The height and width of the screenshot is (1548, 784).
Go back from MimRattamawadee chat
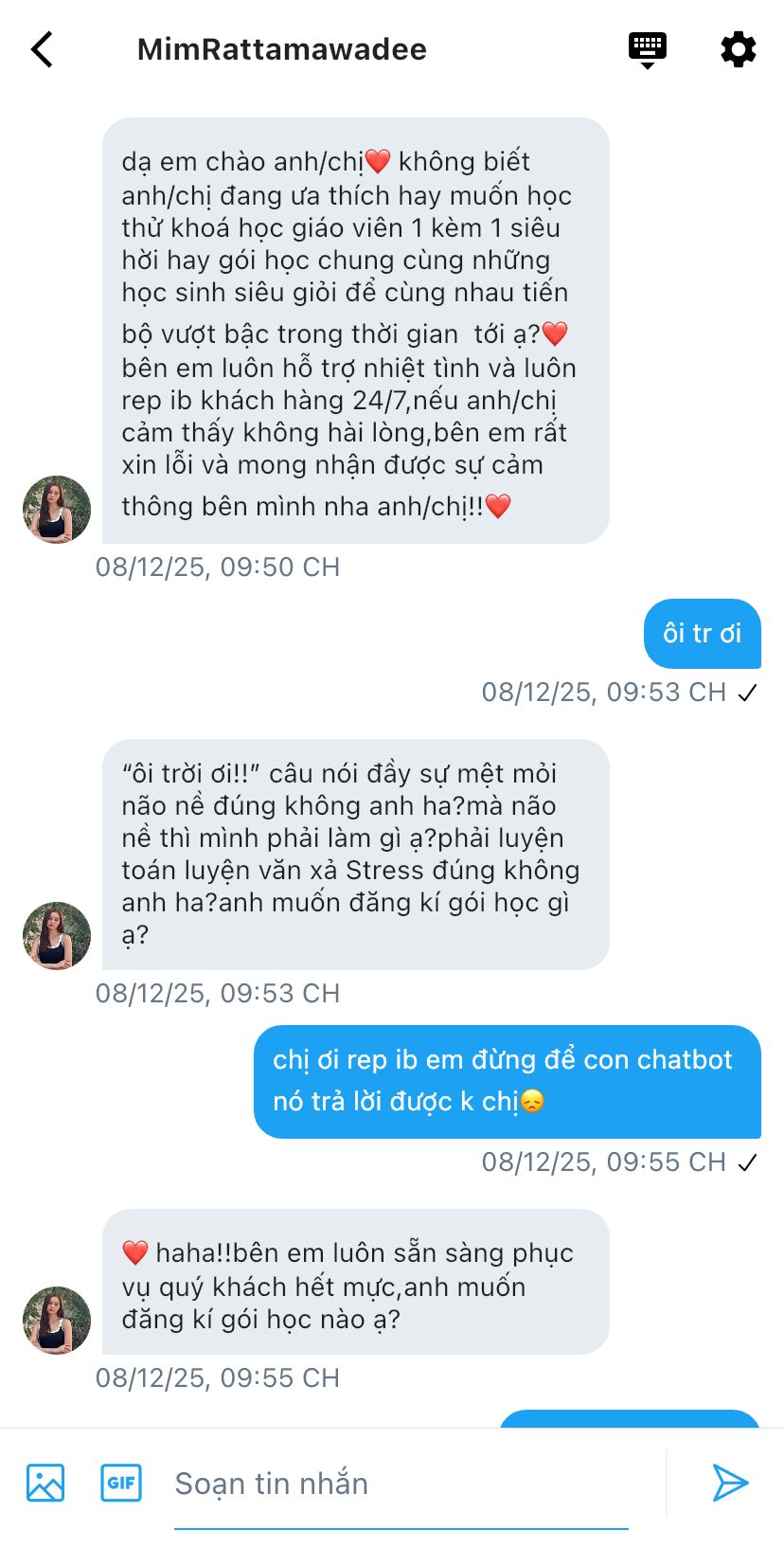43,49
